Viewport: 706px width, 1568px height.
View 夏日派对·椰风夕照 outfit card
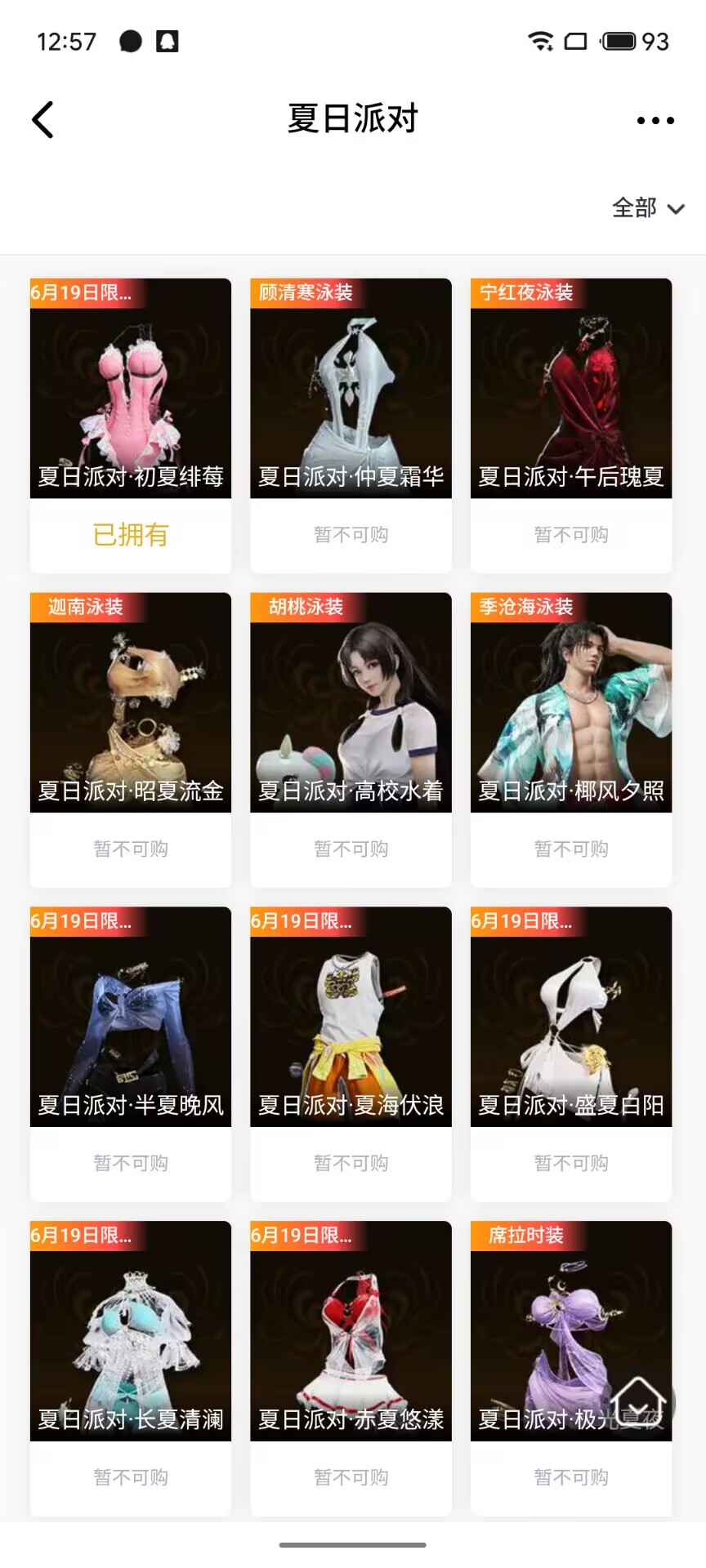click(x=571, y=702)
